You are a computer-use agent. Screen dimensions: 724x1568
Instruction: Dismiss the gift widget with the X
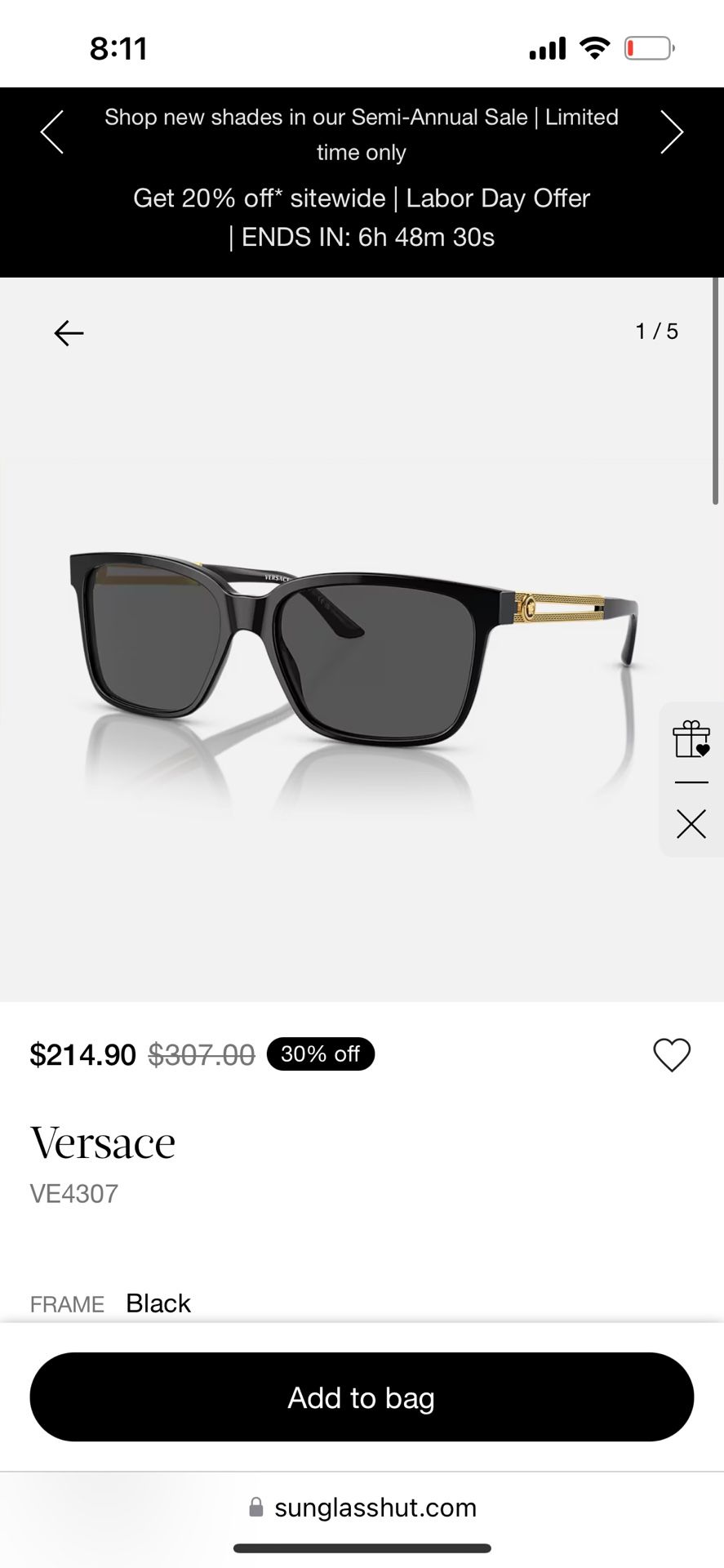tap(691, 824)
